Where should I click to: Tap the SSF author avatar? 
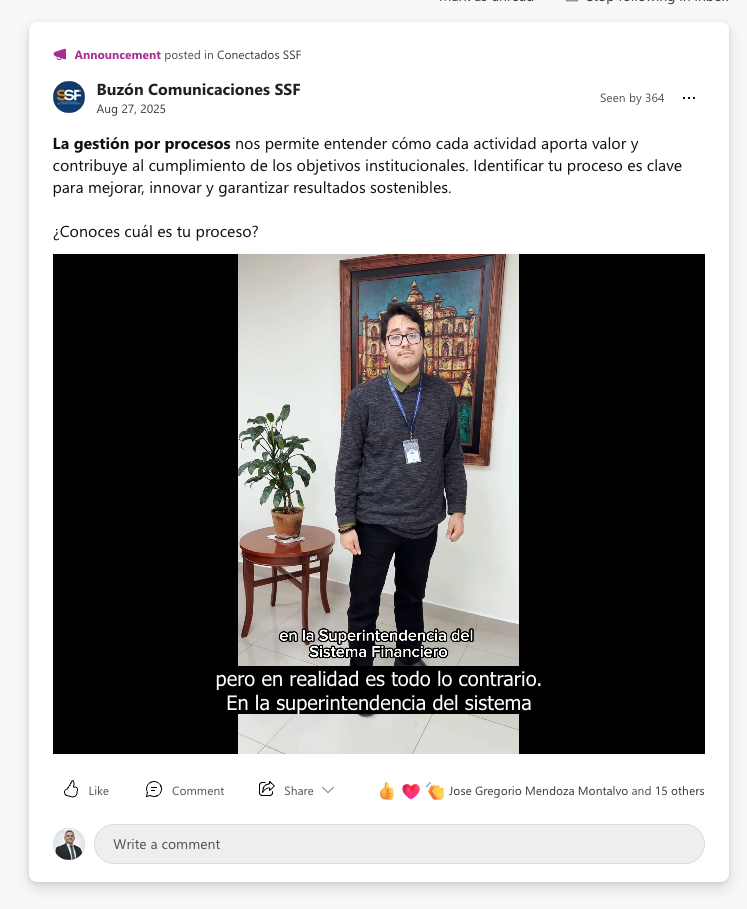69,97
